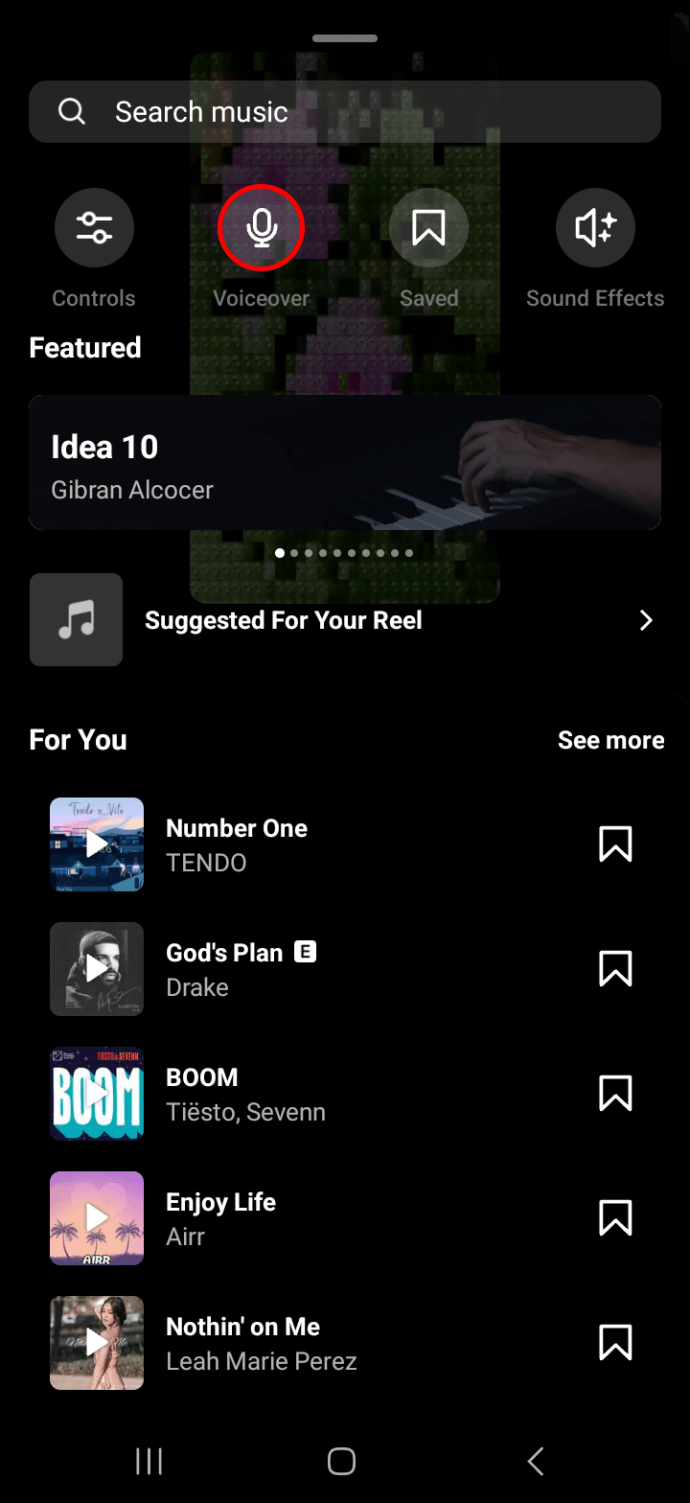690x1503 pixels.
Task: Open the Search music field
Action: (344, 112)
